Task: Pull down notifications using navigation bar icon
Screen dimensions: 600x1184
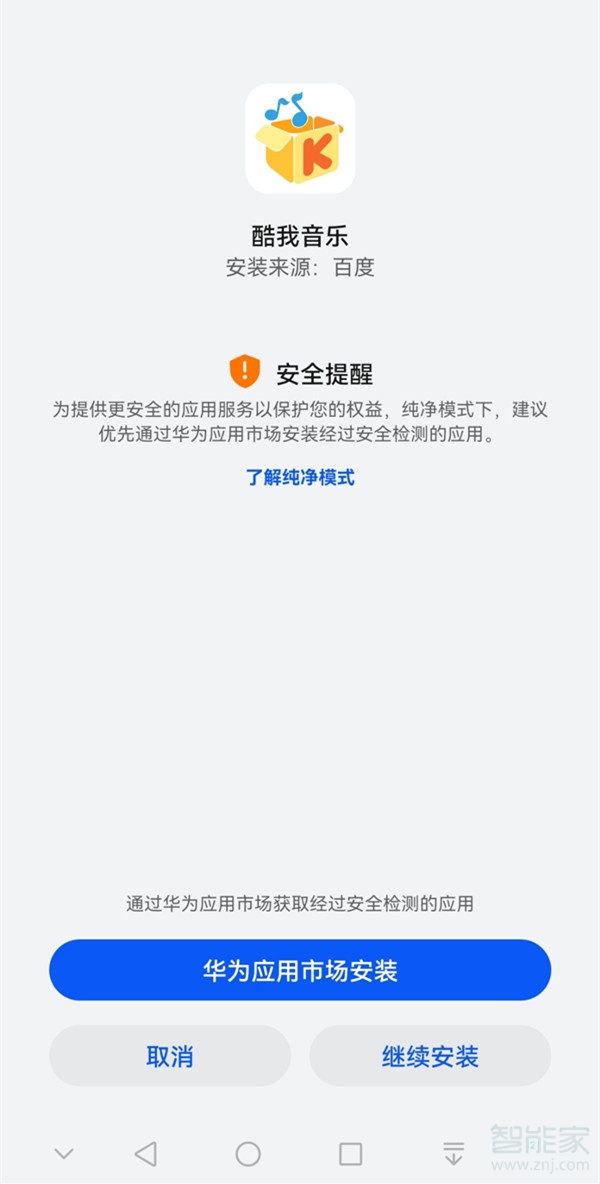Action: point(453,1154)
